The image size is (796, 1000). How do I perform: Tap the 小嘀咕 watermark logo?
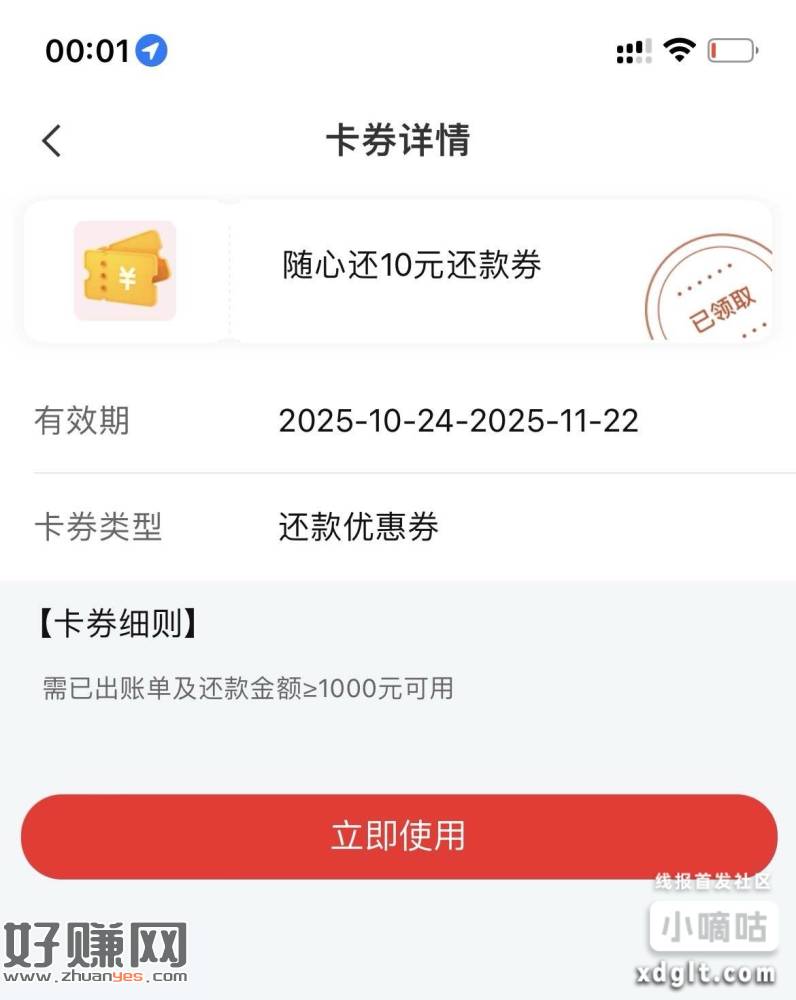pyautogui.click(x=712, y=925)
